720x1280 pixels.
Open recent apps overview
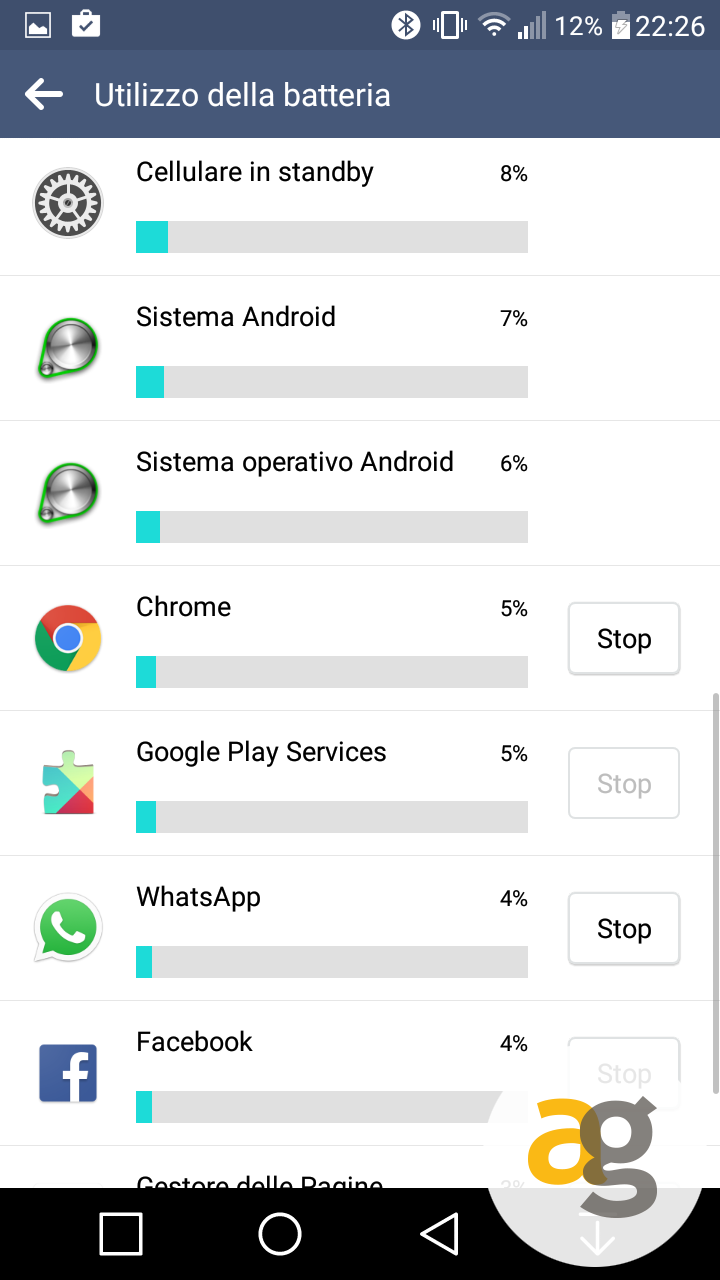[x=121, y=1234]
